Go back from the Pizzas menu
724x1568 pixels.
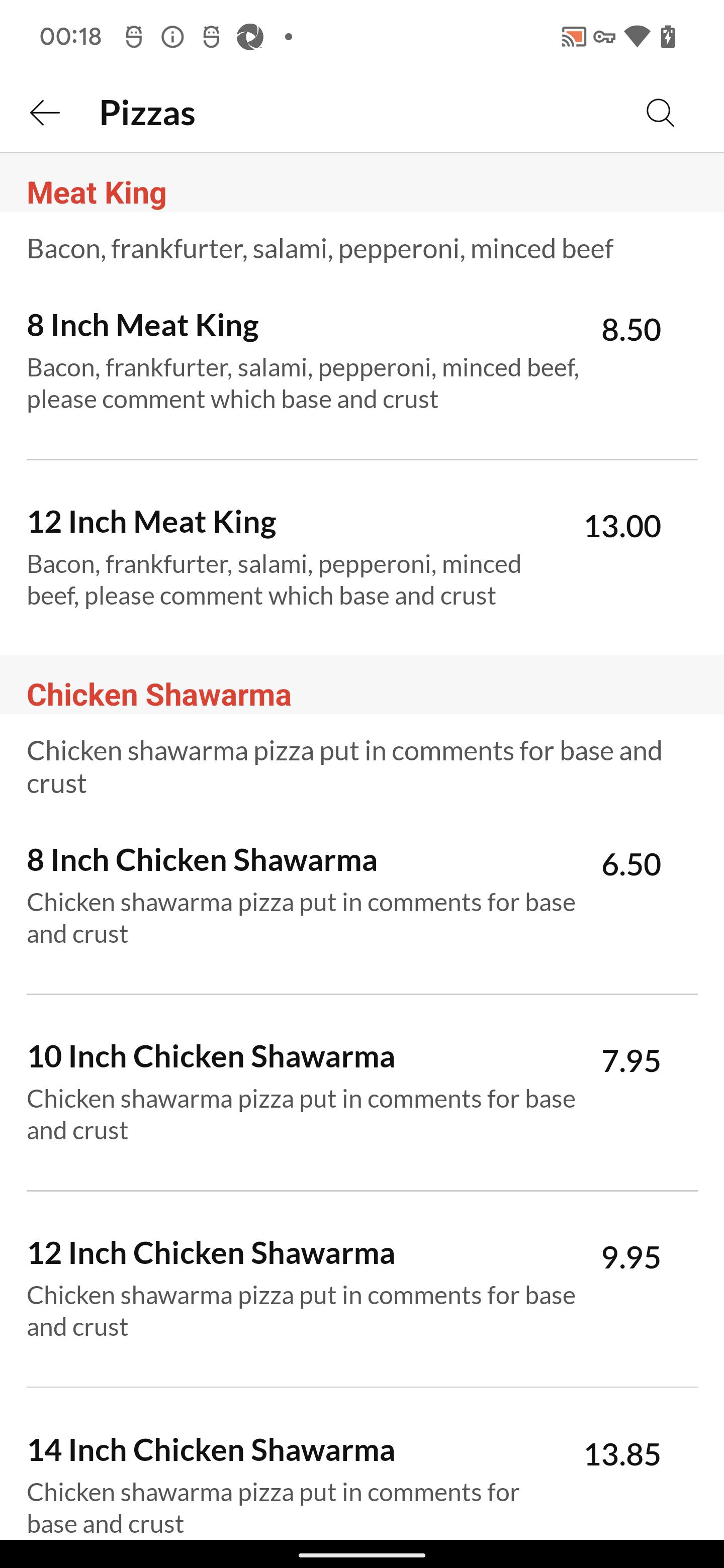coord(45,113)
